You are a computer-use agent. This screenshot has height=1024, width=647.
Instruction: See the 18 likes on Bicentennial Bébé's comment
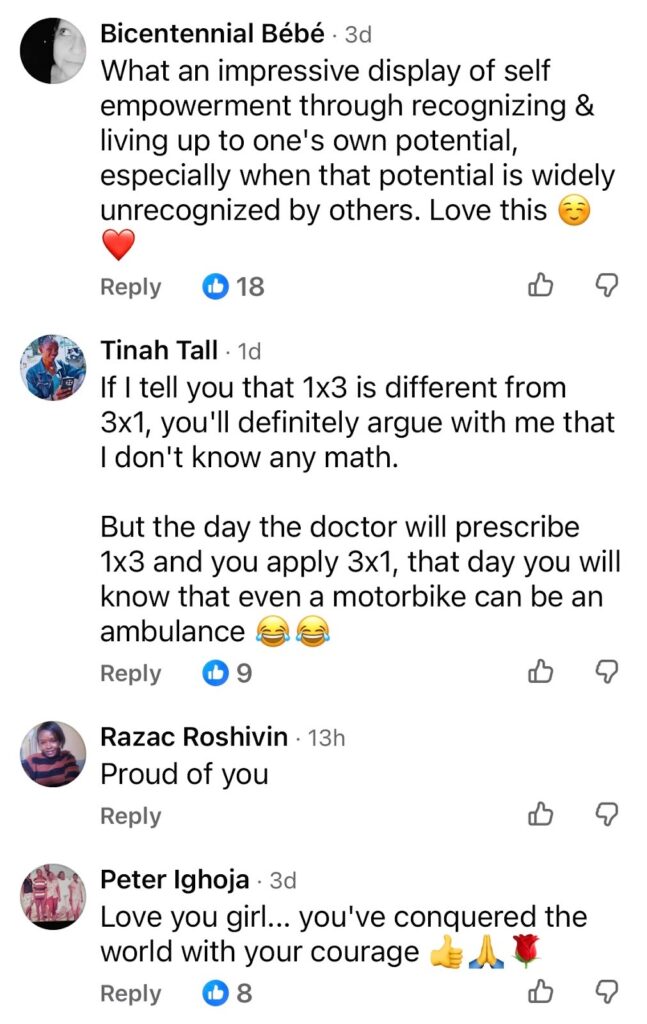(233, 287)
